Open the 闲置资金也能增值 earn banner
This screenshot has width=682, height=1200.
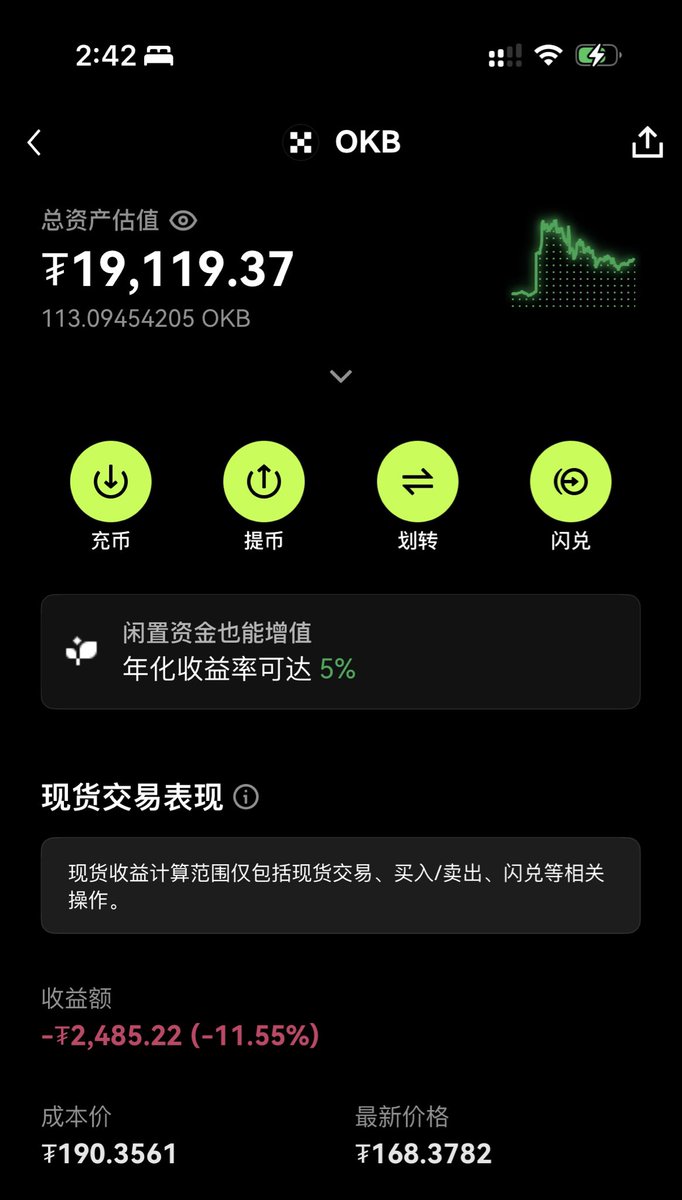(340, 652)
